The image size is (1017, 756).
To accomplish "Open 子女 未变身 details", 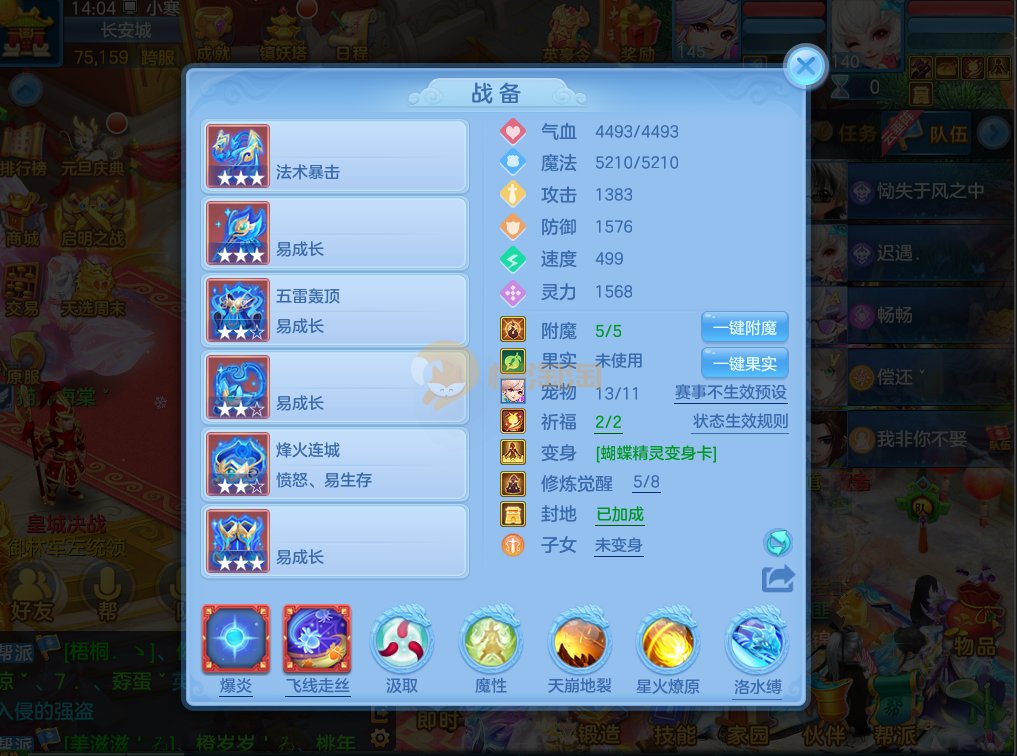I will (618, 545).
